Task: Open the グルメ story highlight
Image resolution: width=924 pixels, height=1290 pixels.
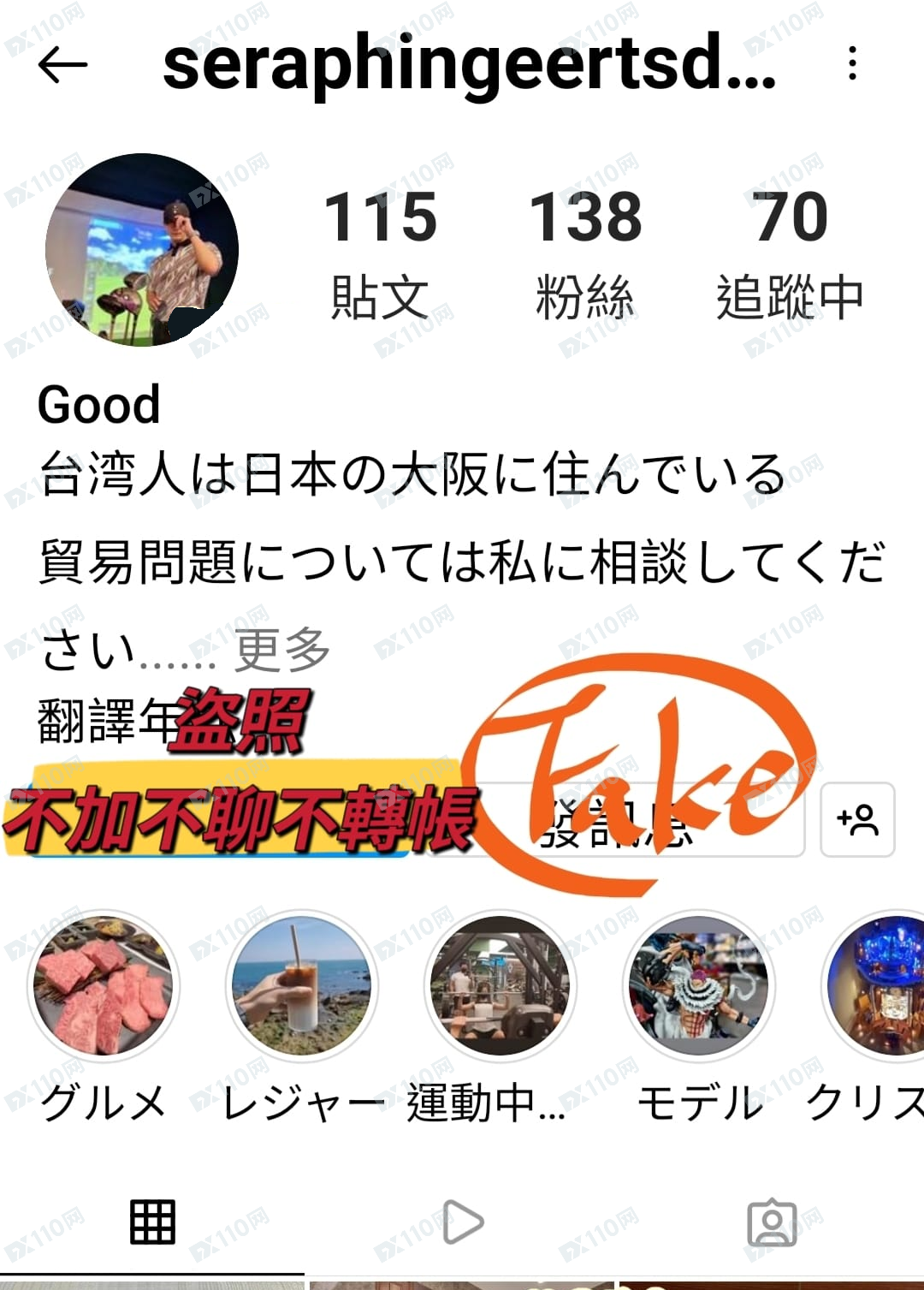Action: [x=103, y=985]
